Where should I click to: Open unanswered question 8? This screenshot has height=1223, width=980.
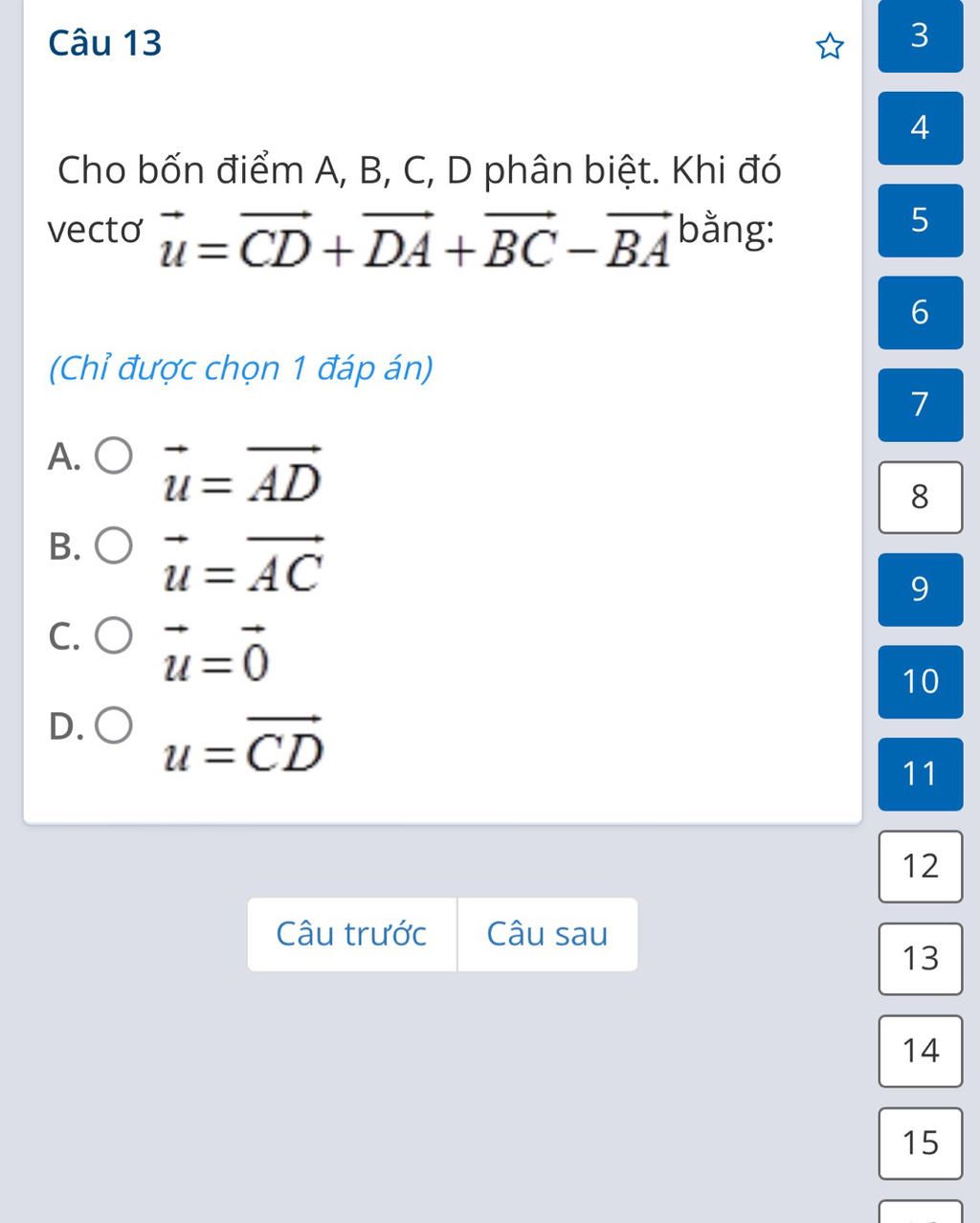tap(920, 497)
